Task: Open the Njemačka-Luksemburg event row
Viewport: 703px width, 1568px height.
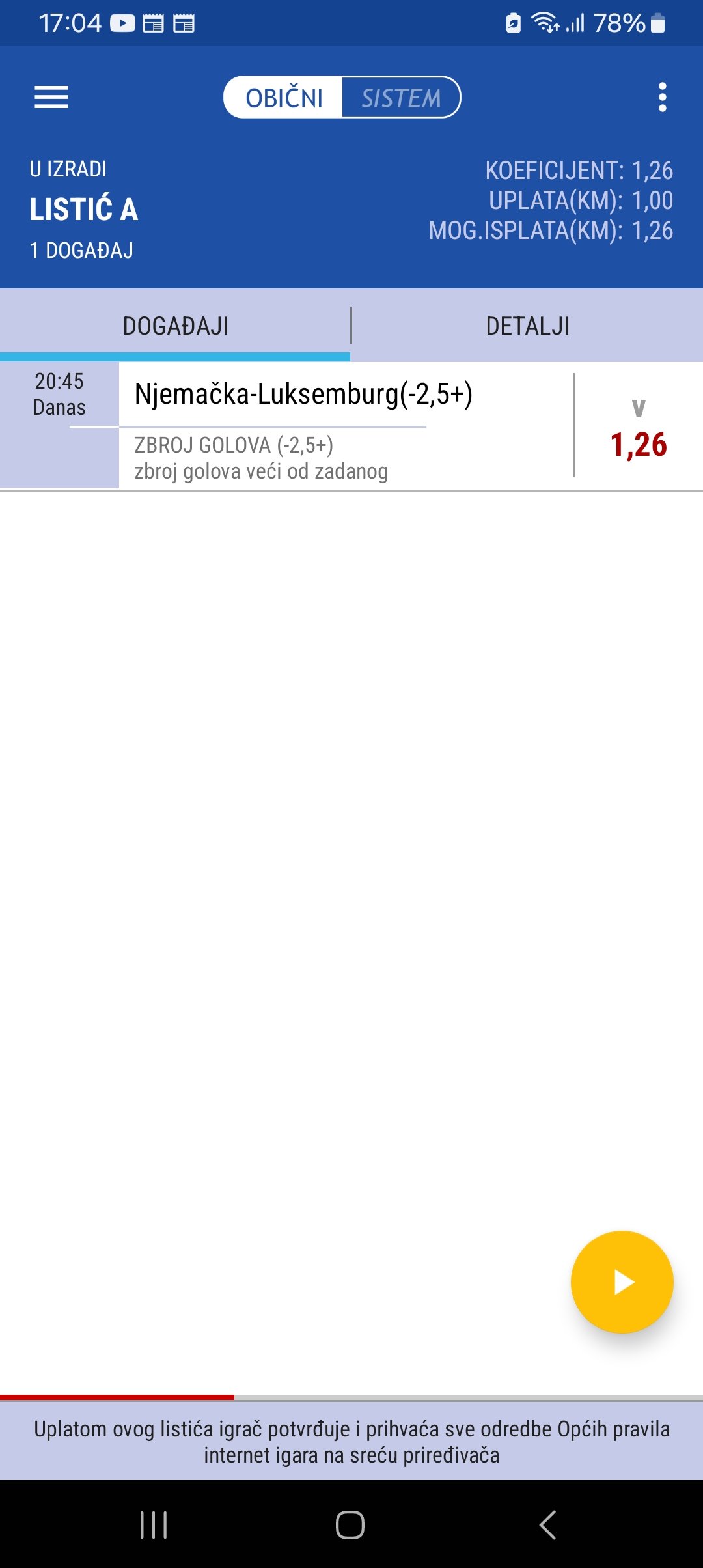Action: 303,395
